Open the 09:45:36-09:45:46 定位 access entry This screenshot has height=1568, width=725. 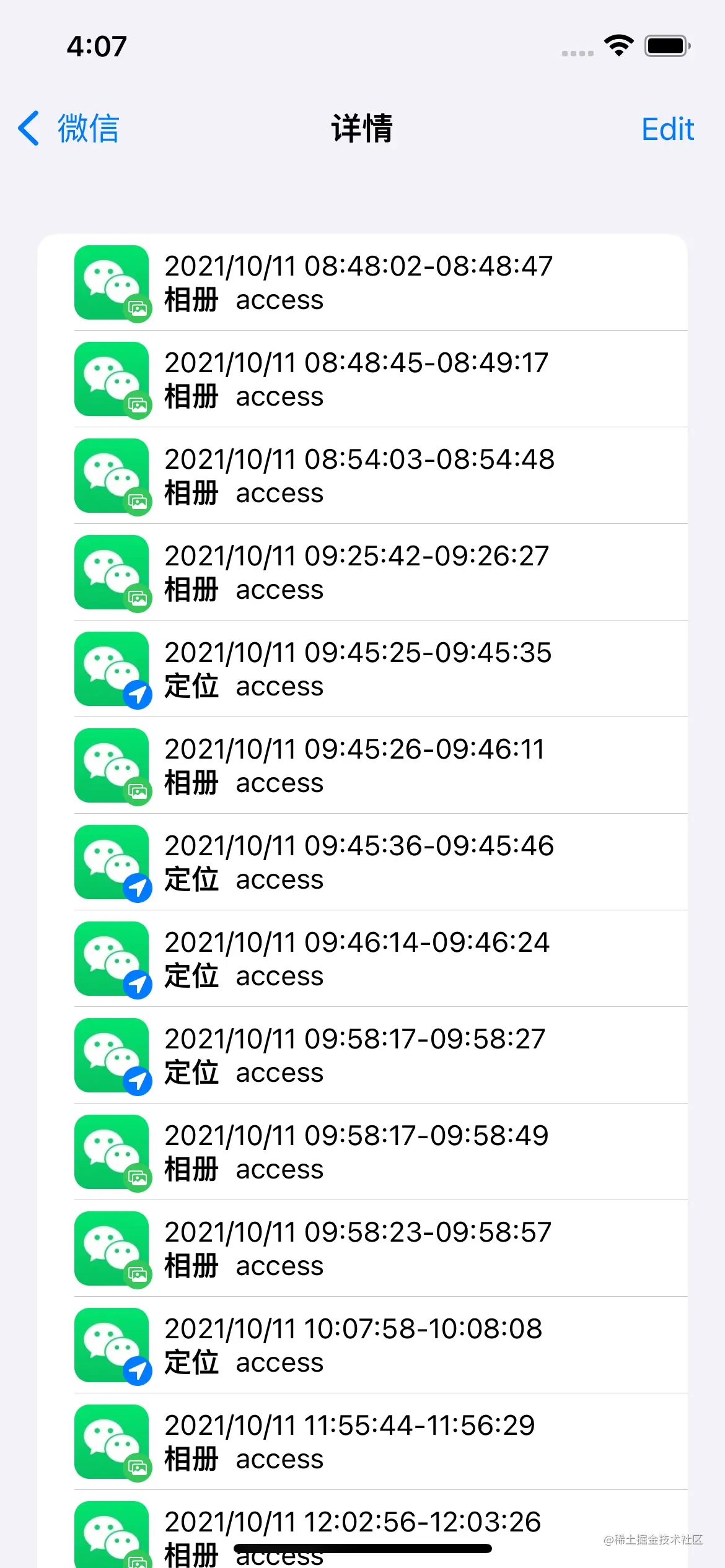[362, 862]
